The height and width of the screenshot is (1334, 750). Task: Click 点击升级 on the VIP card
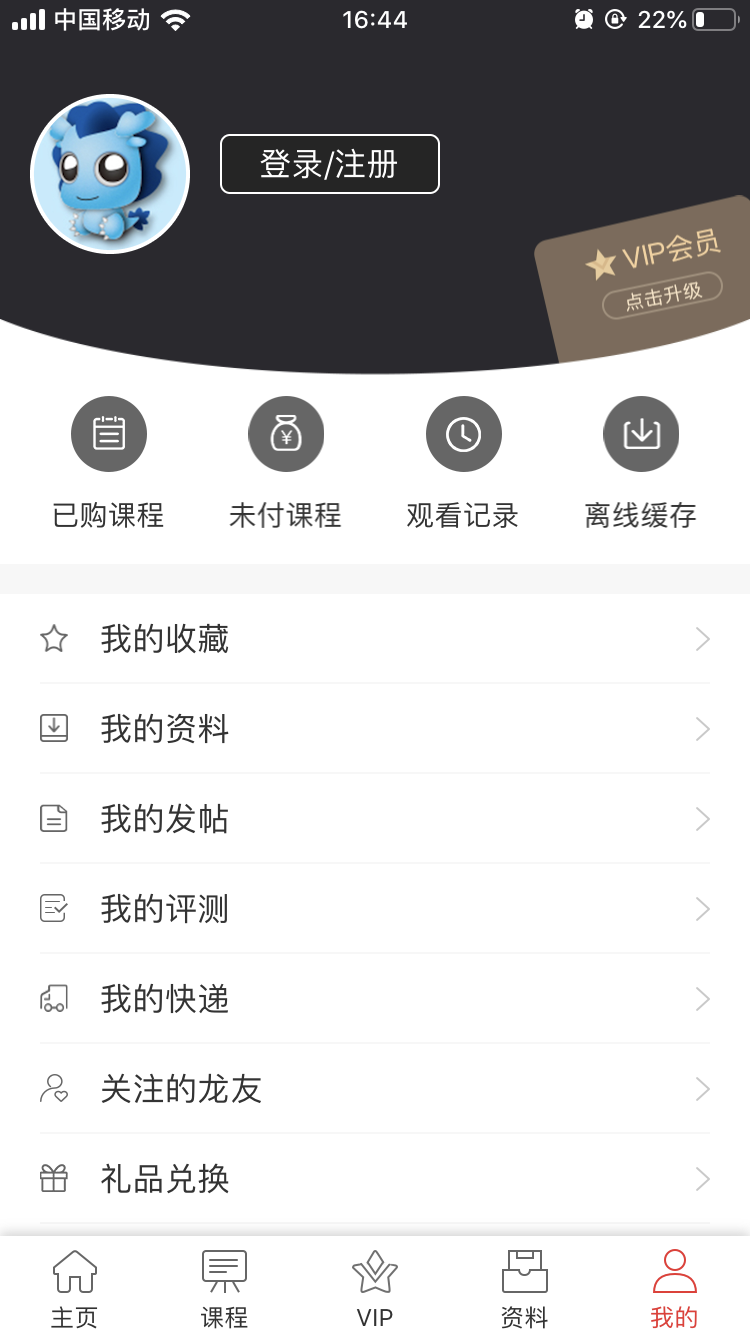click(661, 292)
